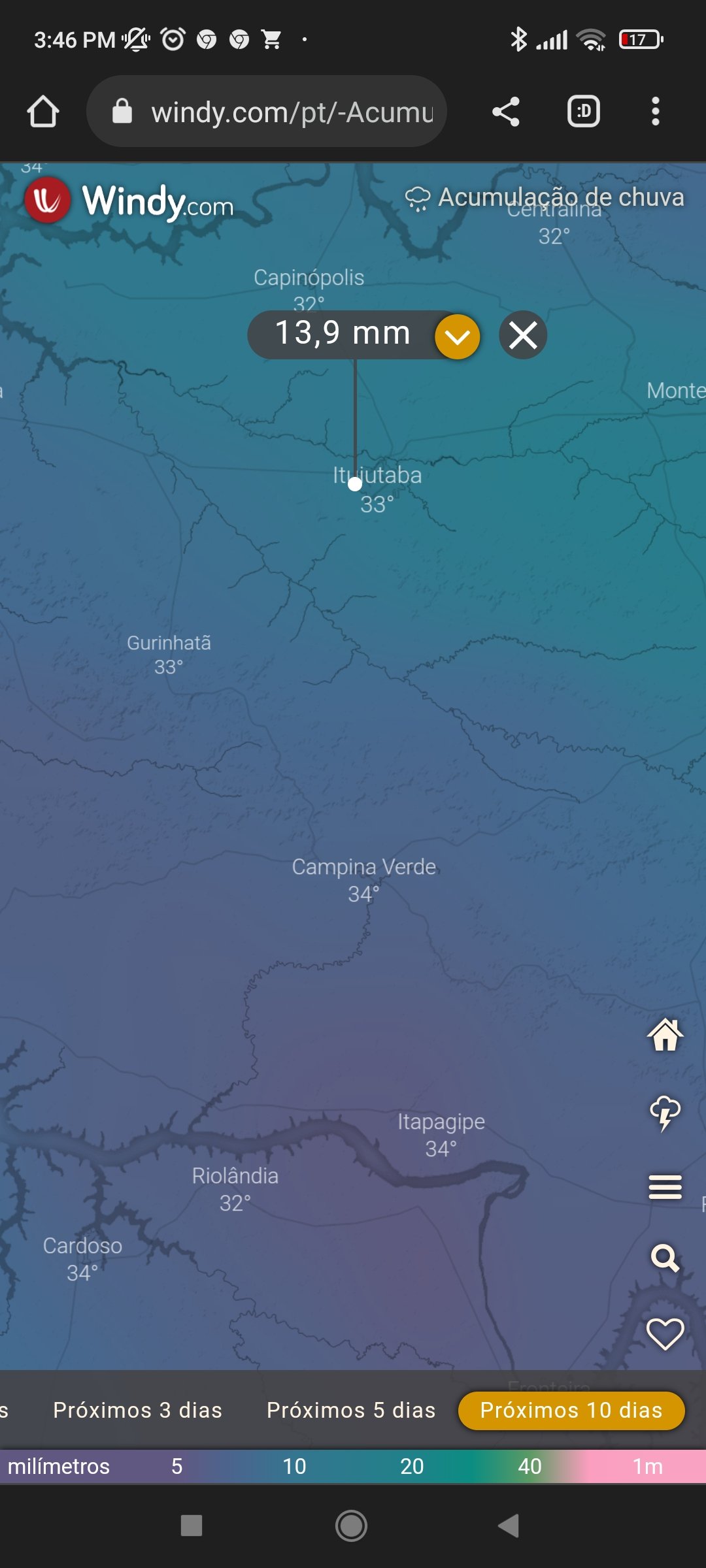The height and width of the screenshot is (1568, 706).
Task: Open the map search magnifier
Action: [665, 1258]
